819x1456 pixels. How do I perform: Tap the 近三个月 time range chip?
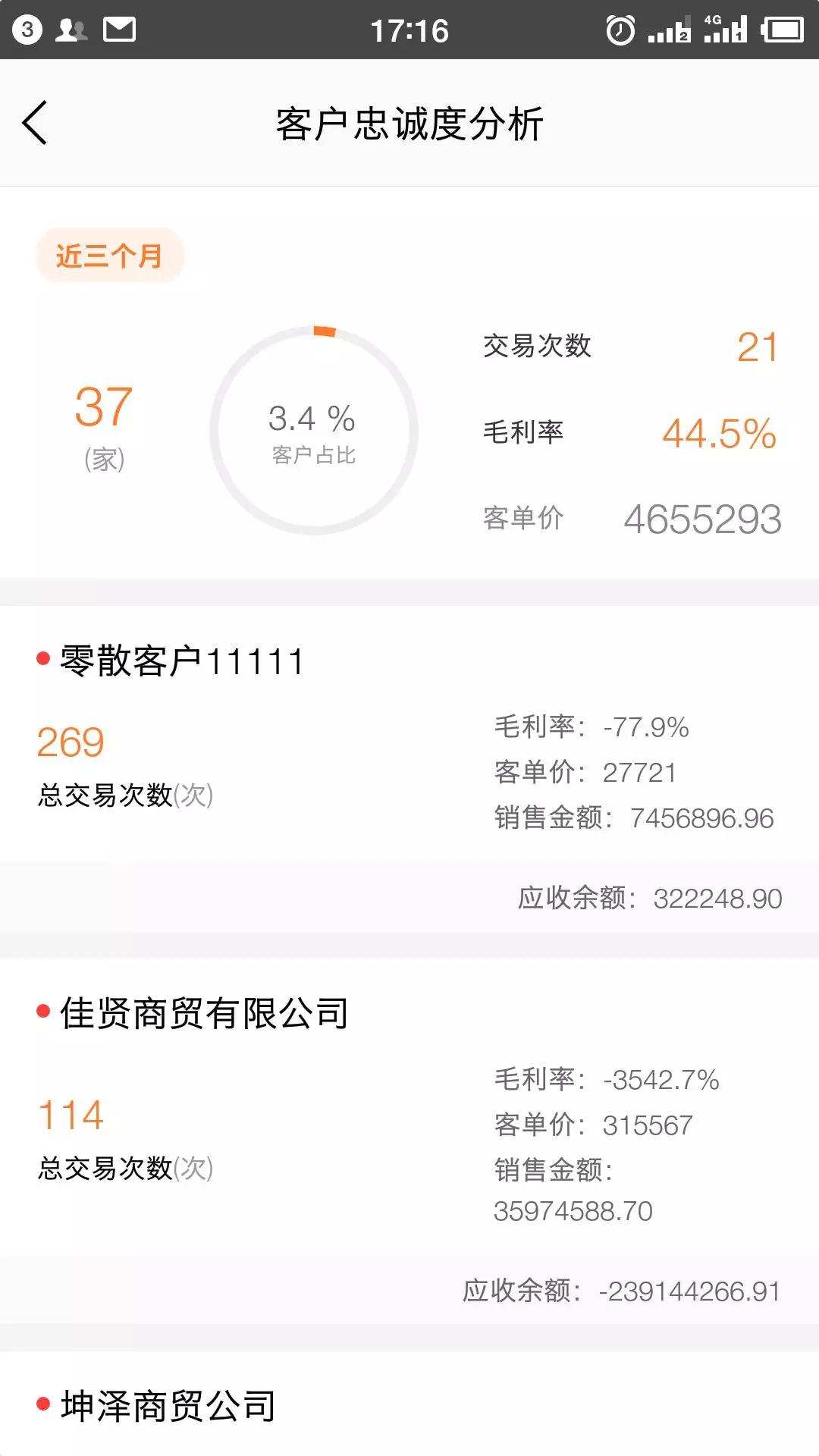[x=110, y=256]
